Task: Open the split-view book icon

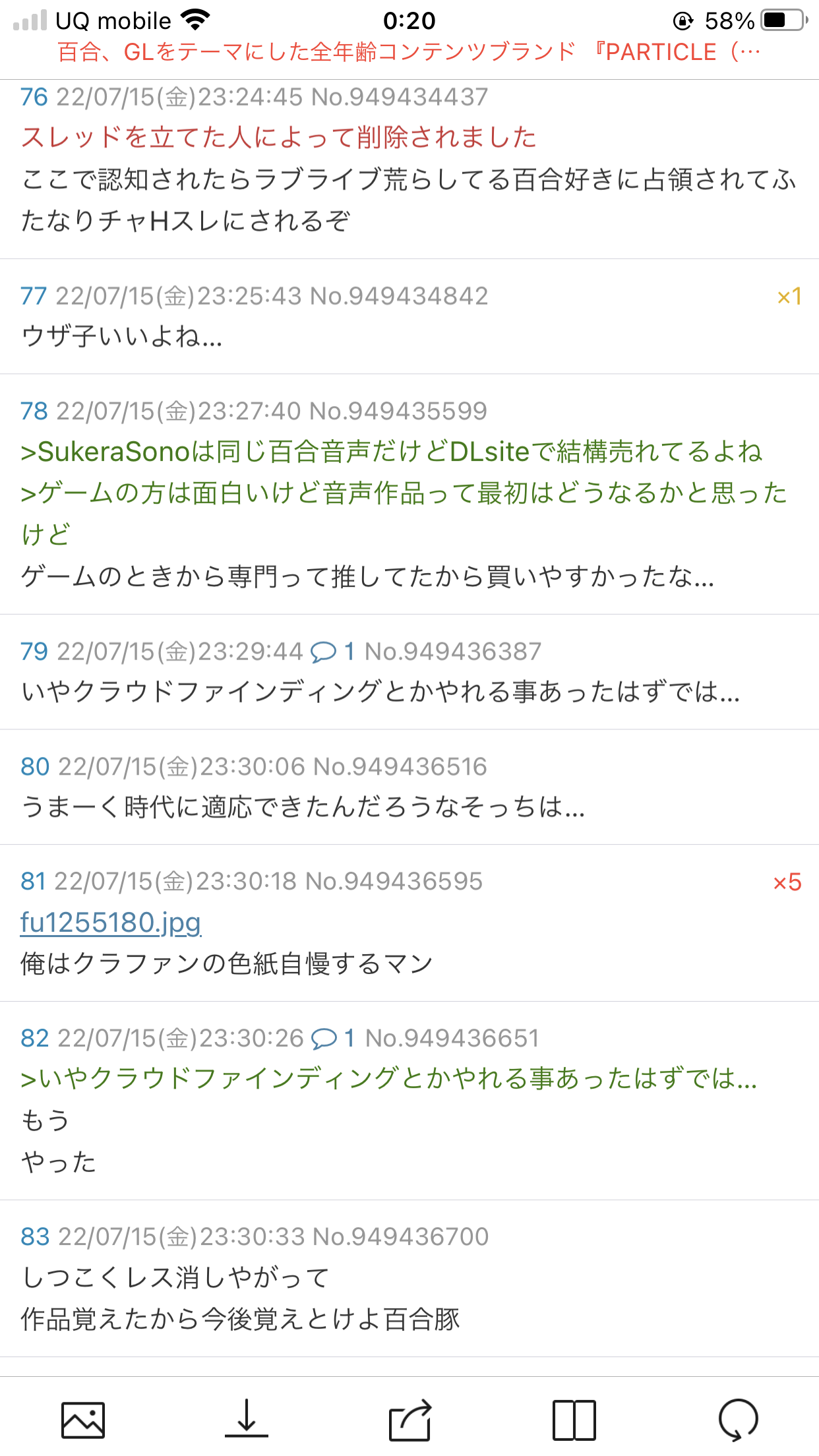Action: click(574, 1419)
